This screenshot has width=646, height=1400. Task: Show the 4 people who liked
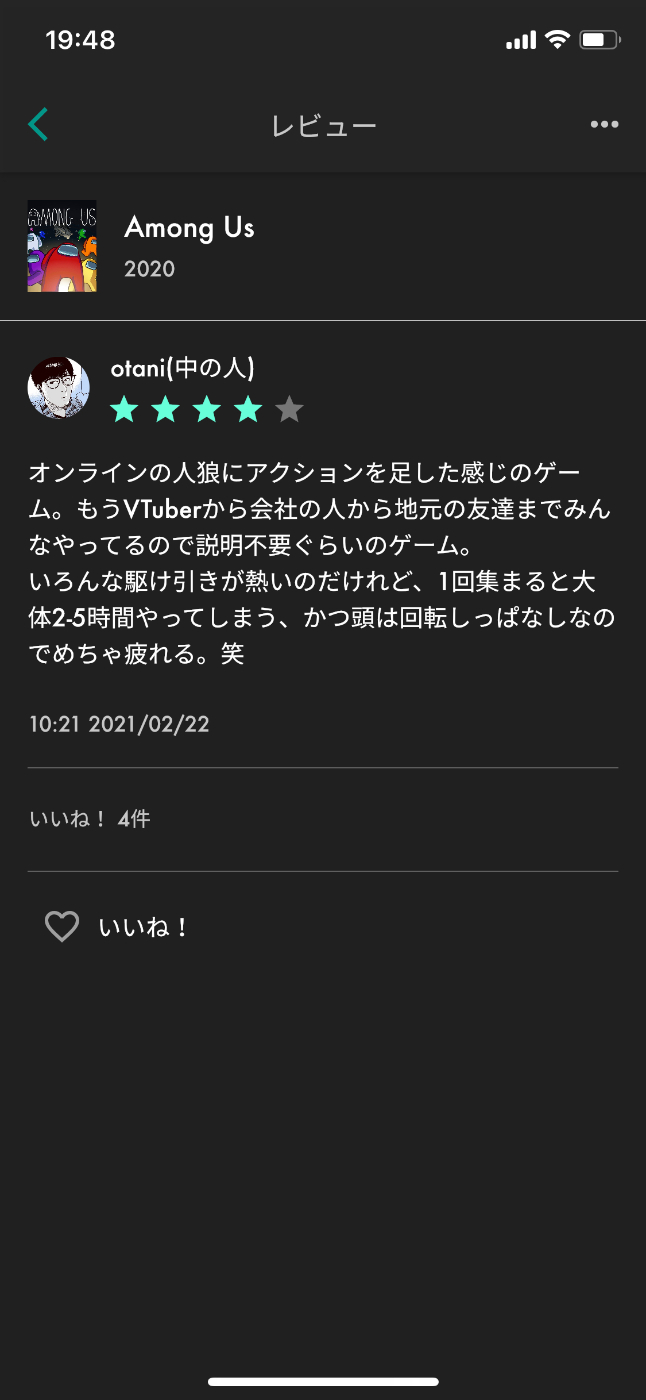pos(90,819)
